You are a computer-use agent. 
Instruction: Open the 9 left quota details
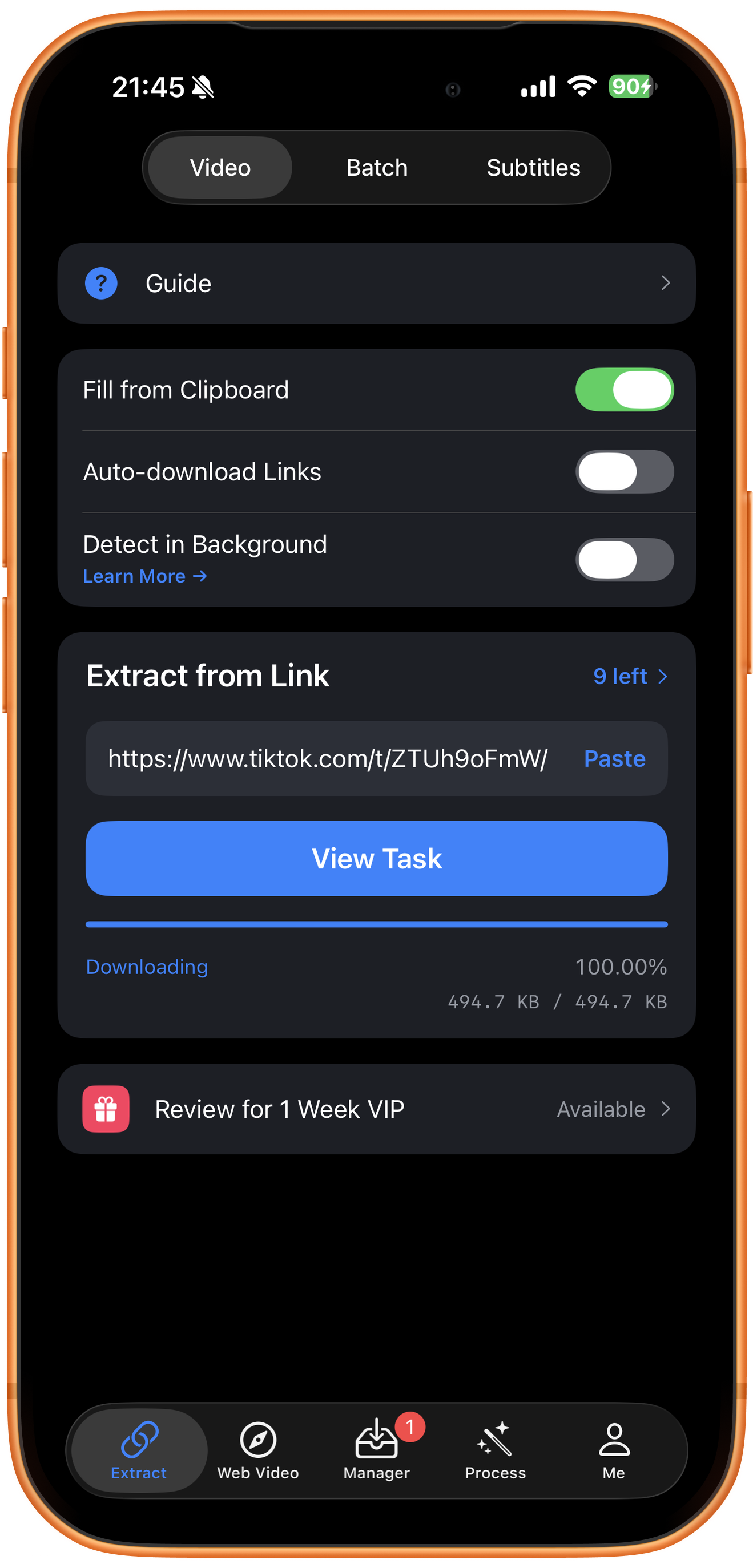630,676
